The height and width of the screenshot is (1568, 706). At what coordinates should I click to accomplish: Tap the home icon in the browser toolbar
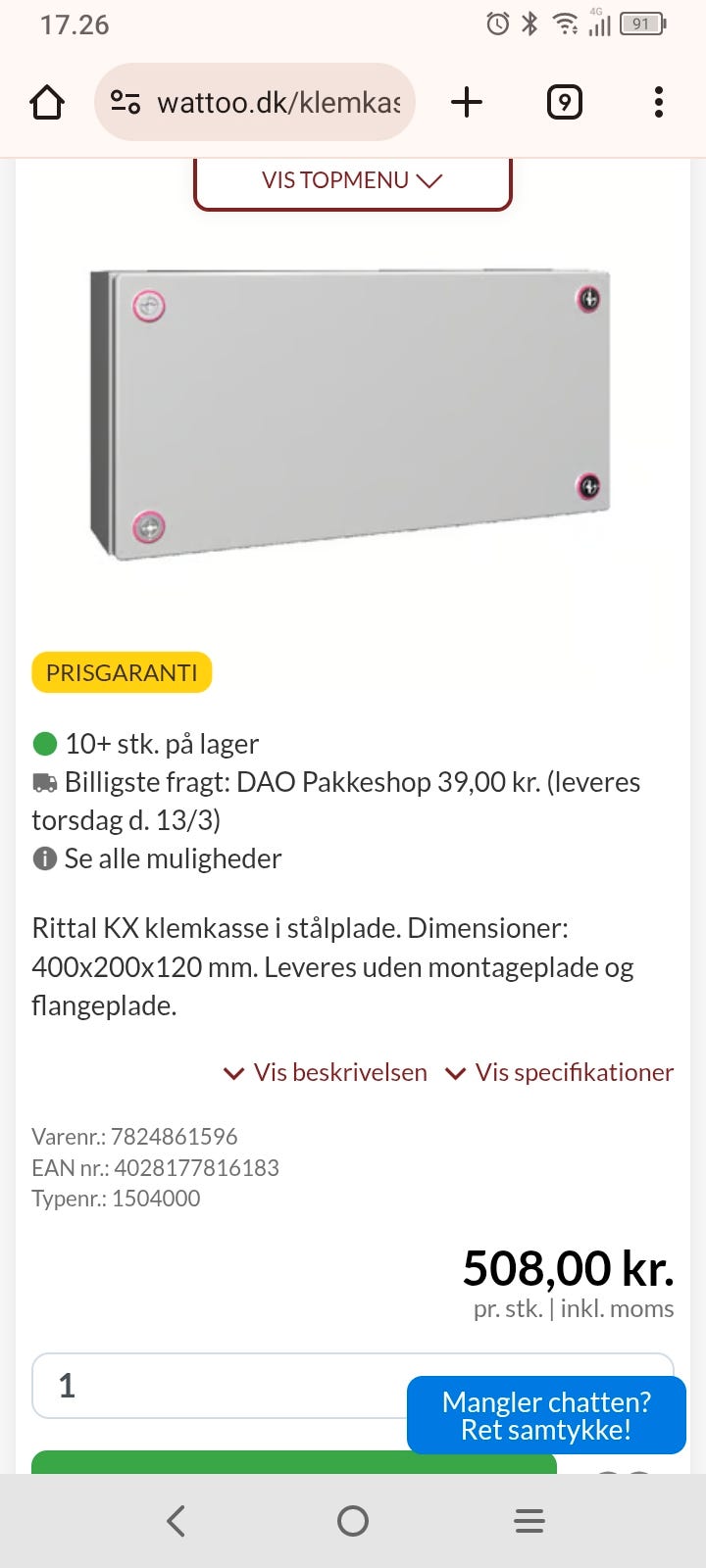[46, 101]
